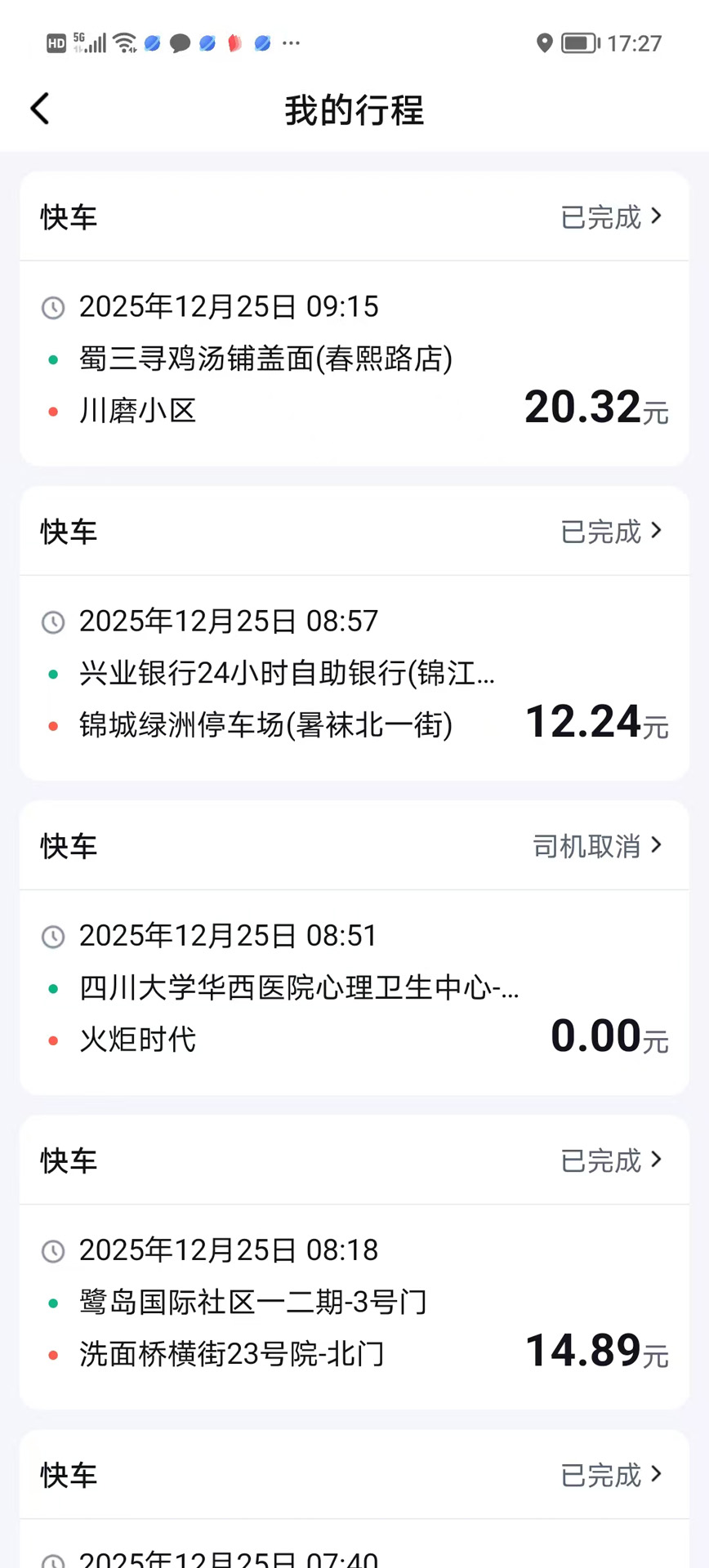Tap the clock icon beside 09:15 trip time
This screenshot has height=1568, width=709.
click(x=52, y=308)
